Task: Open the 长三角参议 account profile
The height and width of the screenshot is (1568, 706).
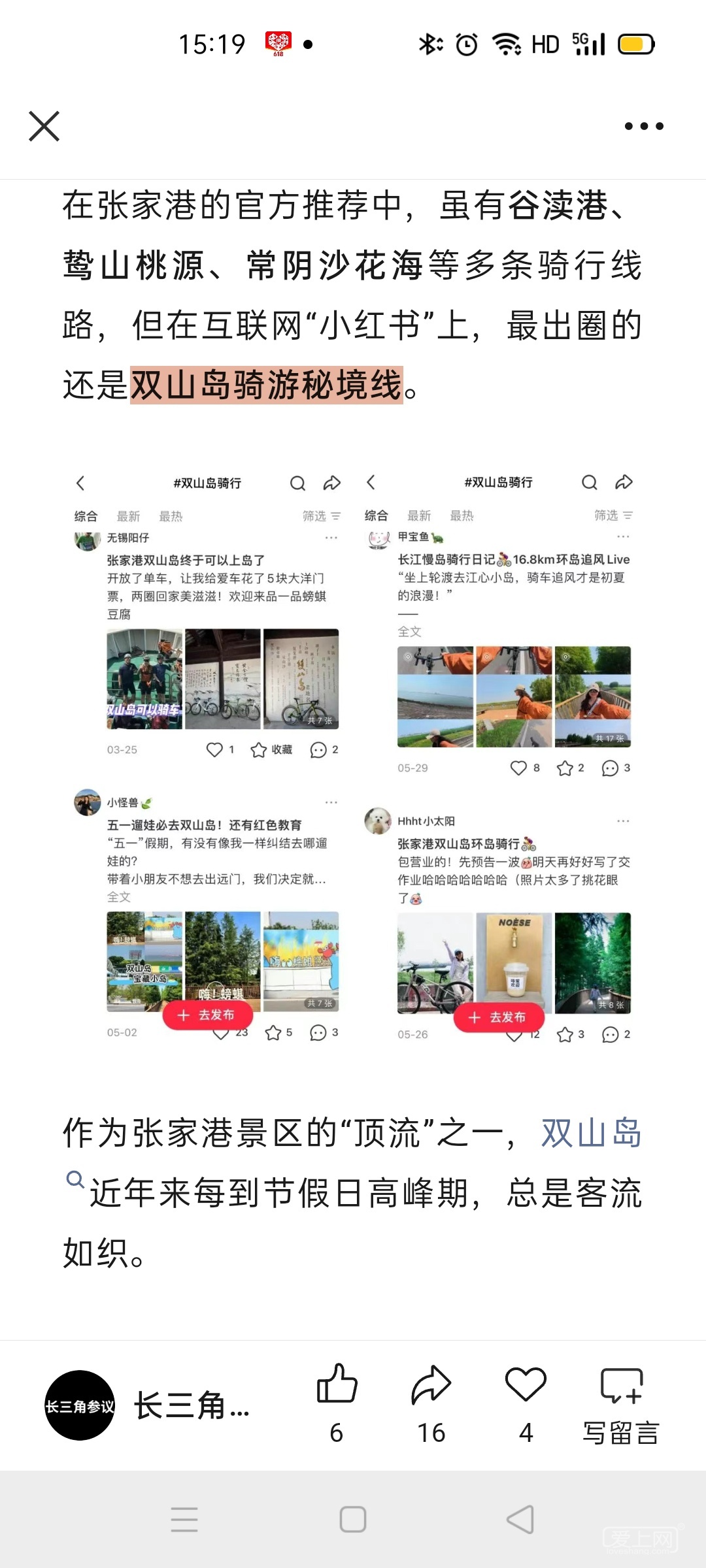Action: point(80,1405)
